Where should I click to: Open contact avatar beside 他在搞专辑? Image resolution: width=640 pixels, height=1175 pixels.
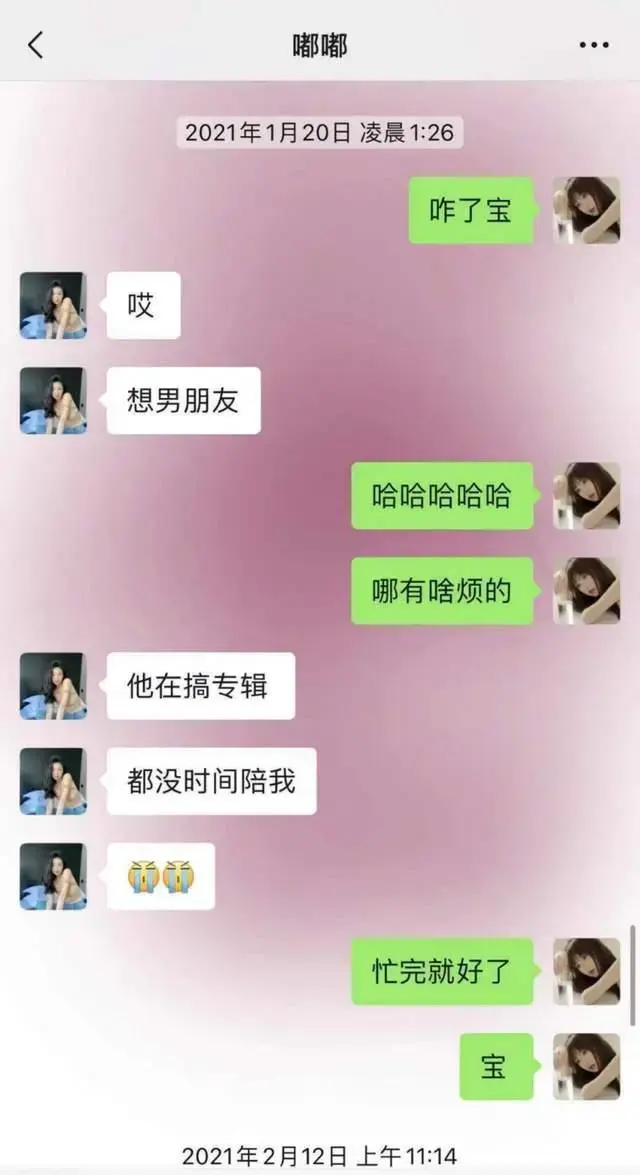[53, 686]
